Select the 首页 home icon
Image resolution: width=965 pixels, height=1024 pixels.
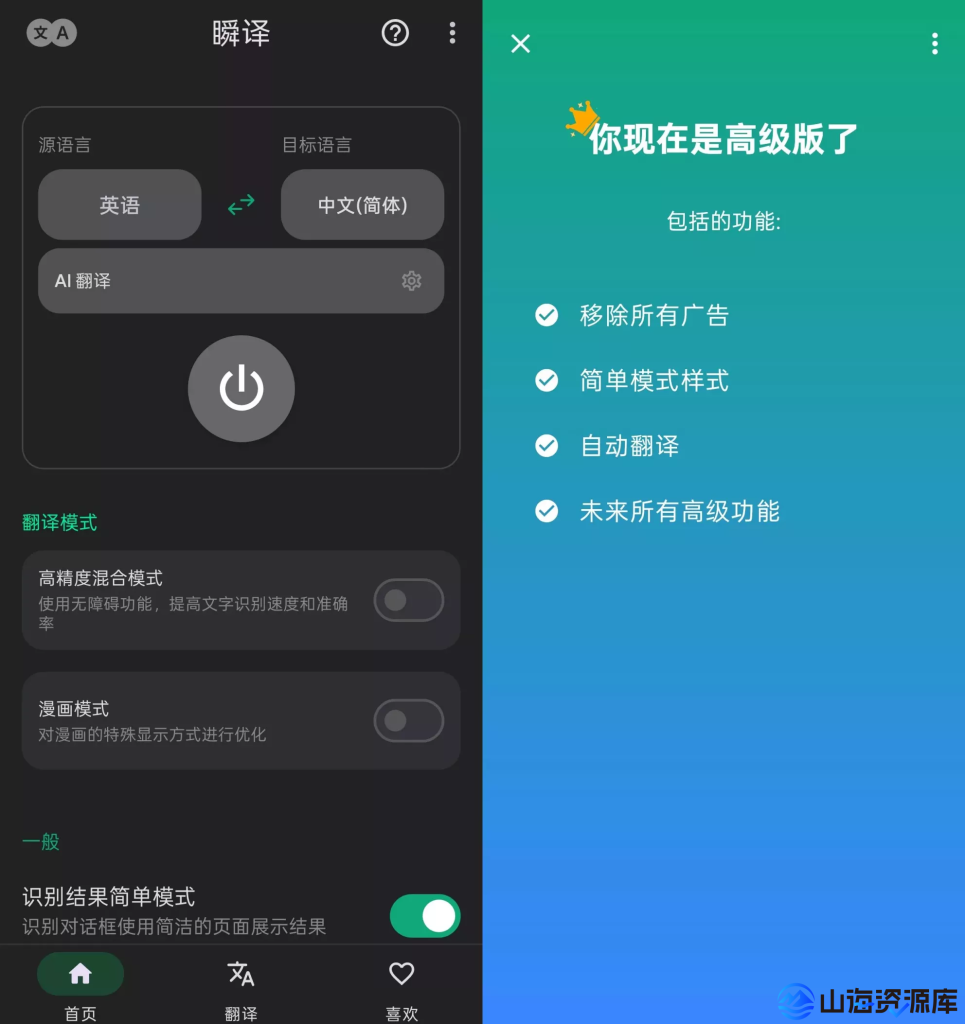tap(80, 973)
